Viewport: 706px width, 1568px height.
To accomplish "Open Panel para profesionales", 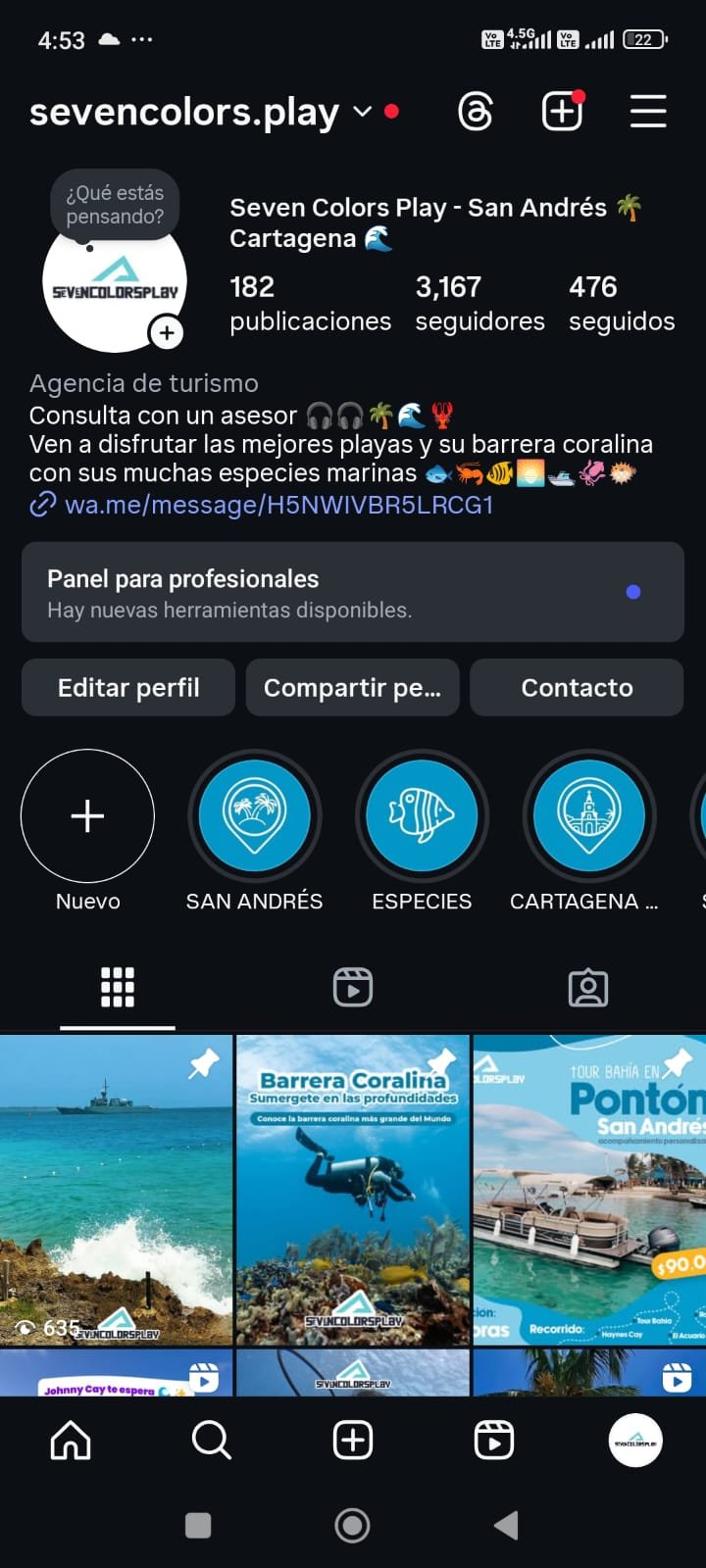I will click(353, 593).
